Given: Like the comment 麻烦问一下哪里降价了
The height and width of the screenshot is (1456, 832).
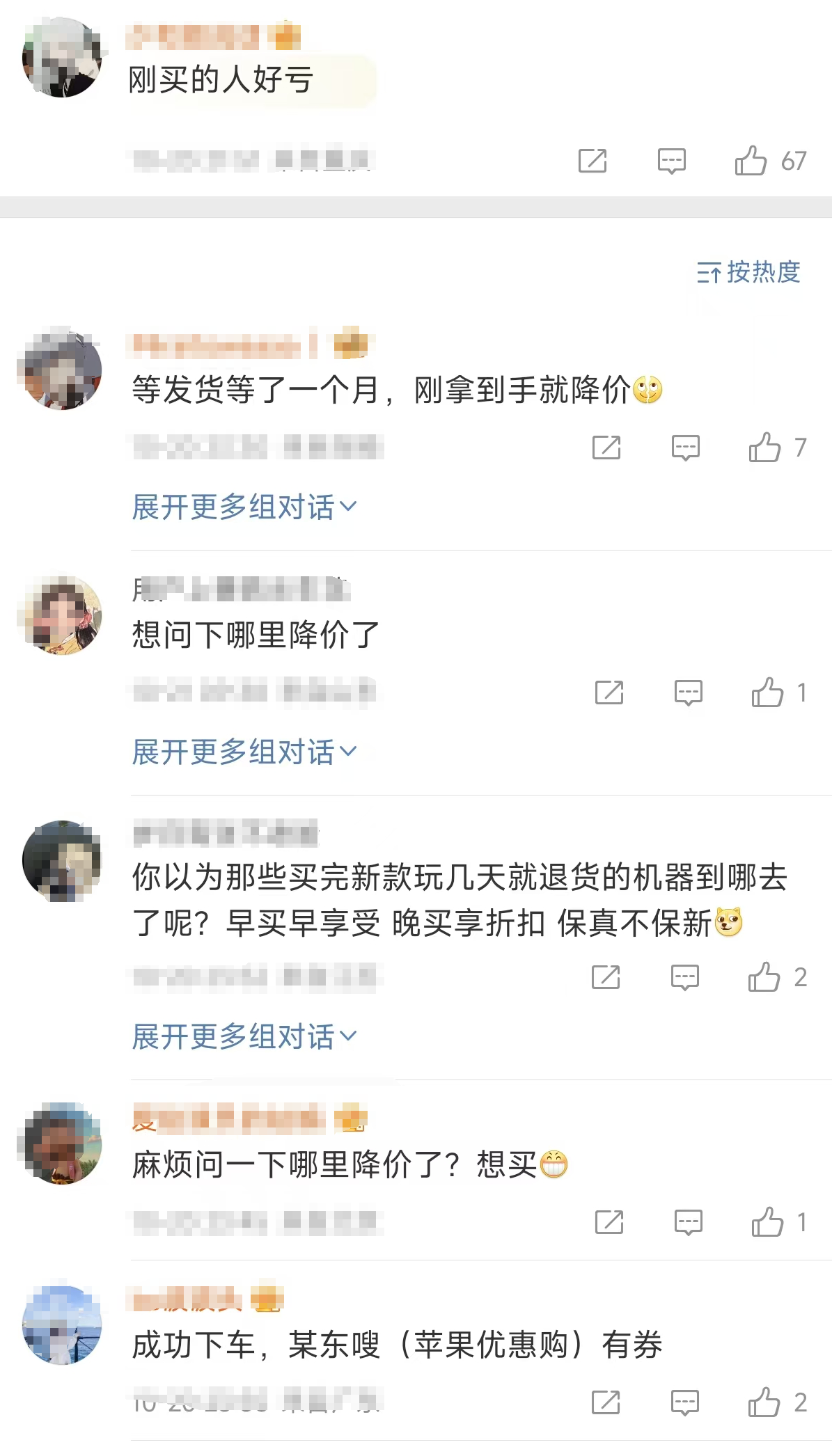Looking at the screenshot, I should pos(767,1221).
